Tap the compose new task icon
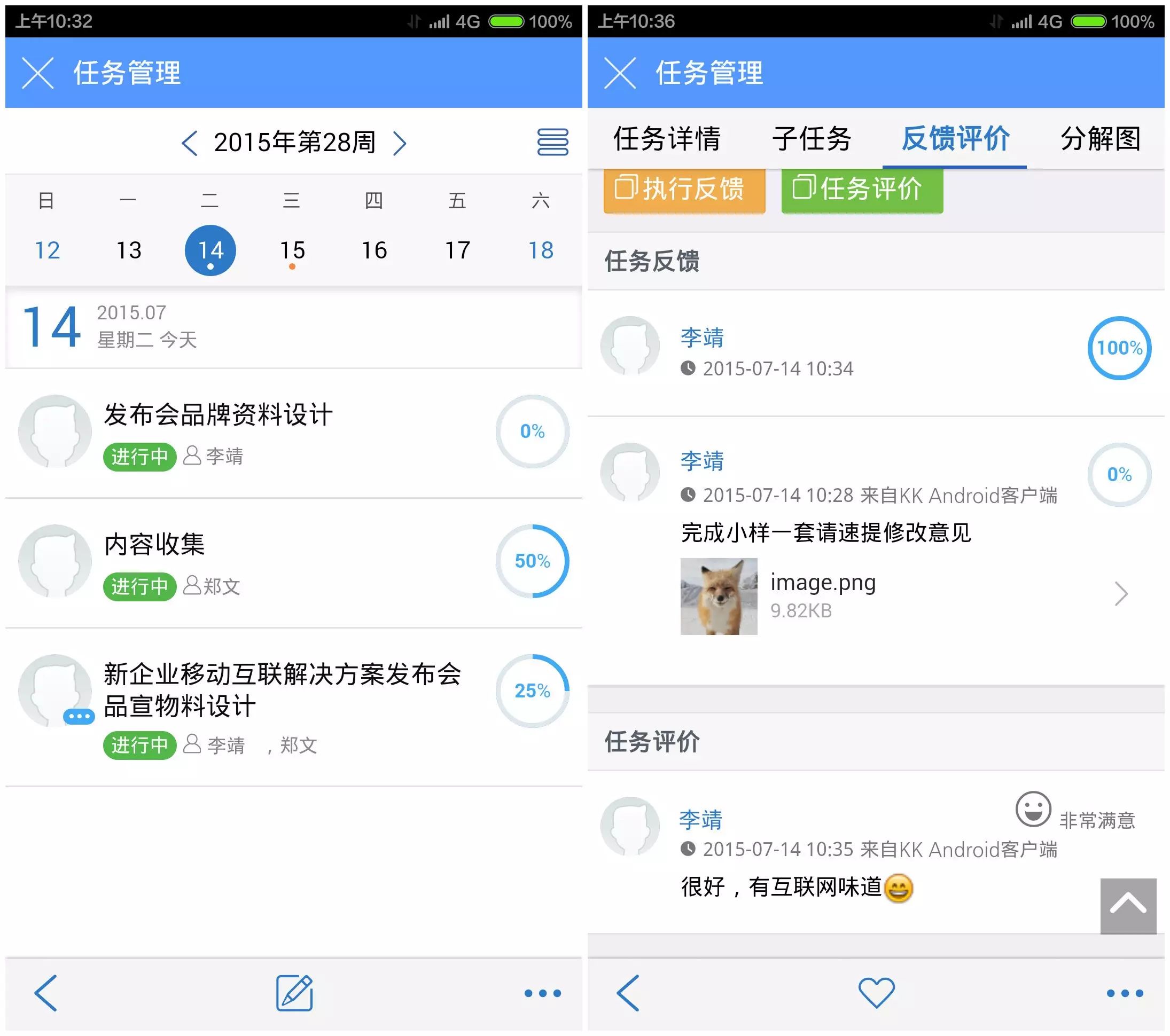The image size is (1170, 1036). (294, 993)
